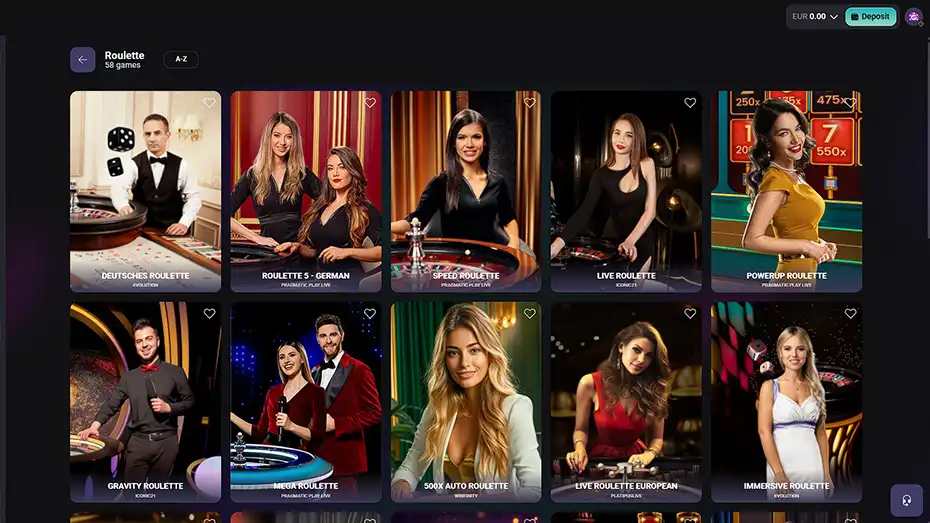Open the Speed Roulette tile
Viewport: 930px width, 523px height.
(465, 190)
